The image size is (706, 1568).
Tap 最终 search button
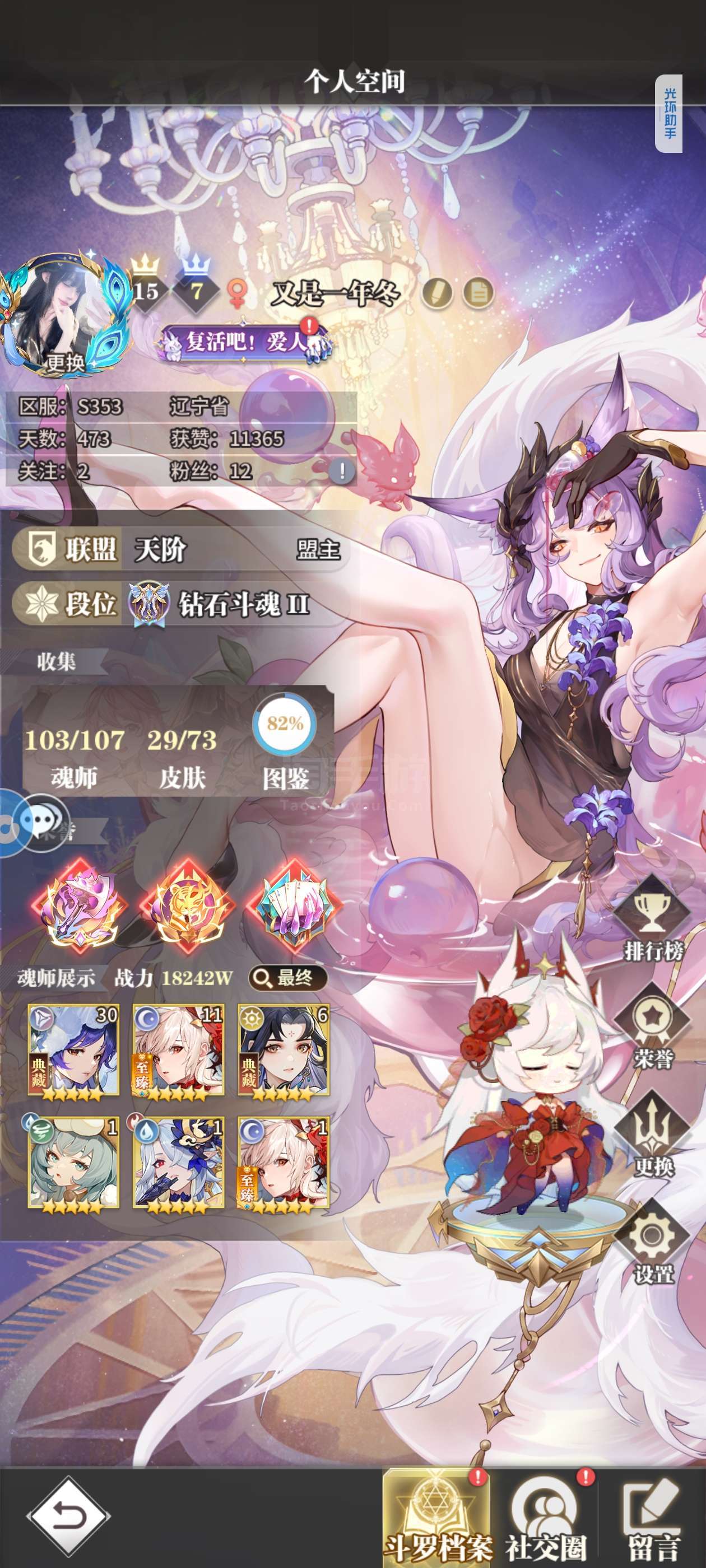(x=287, y=978)
